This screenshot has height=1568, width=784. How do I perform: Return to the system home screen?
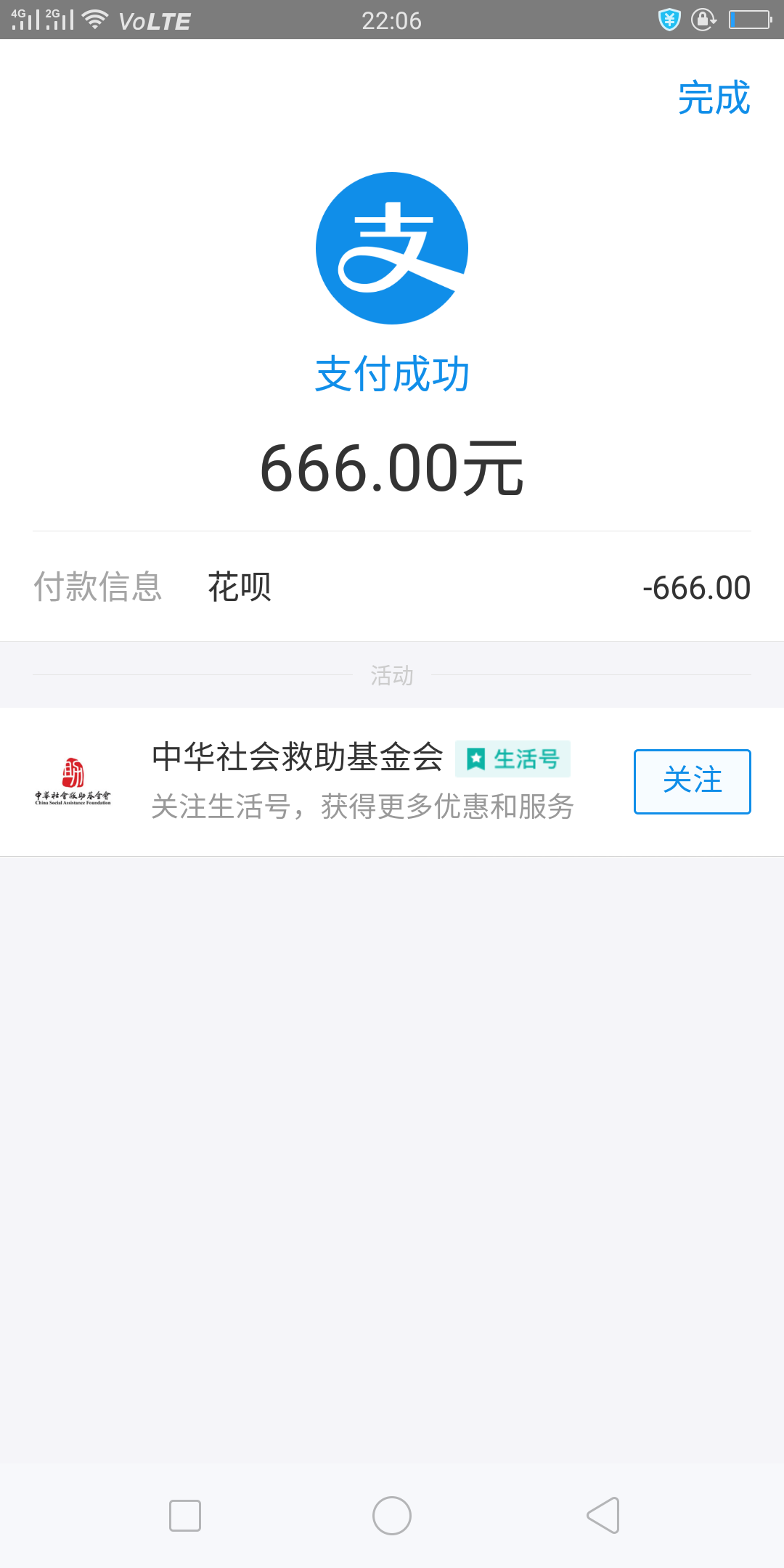click(392, 1516)
